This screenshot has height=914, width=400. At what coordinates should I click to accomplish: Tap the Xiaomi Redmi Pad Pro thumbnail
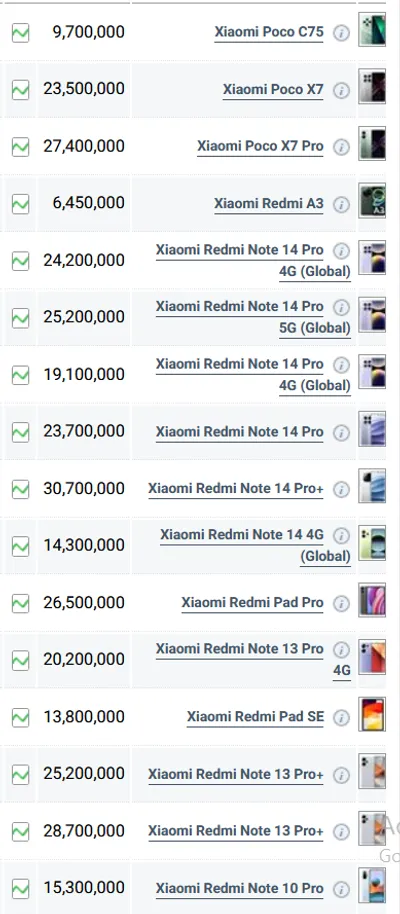(x=371, y=600)
